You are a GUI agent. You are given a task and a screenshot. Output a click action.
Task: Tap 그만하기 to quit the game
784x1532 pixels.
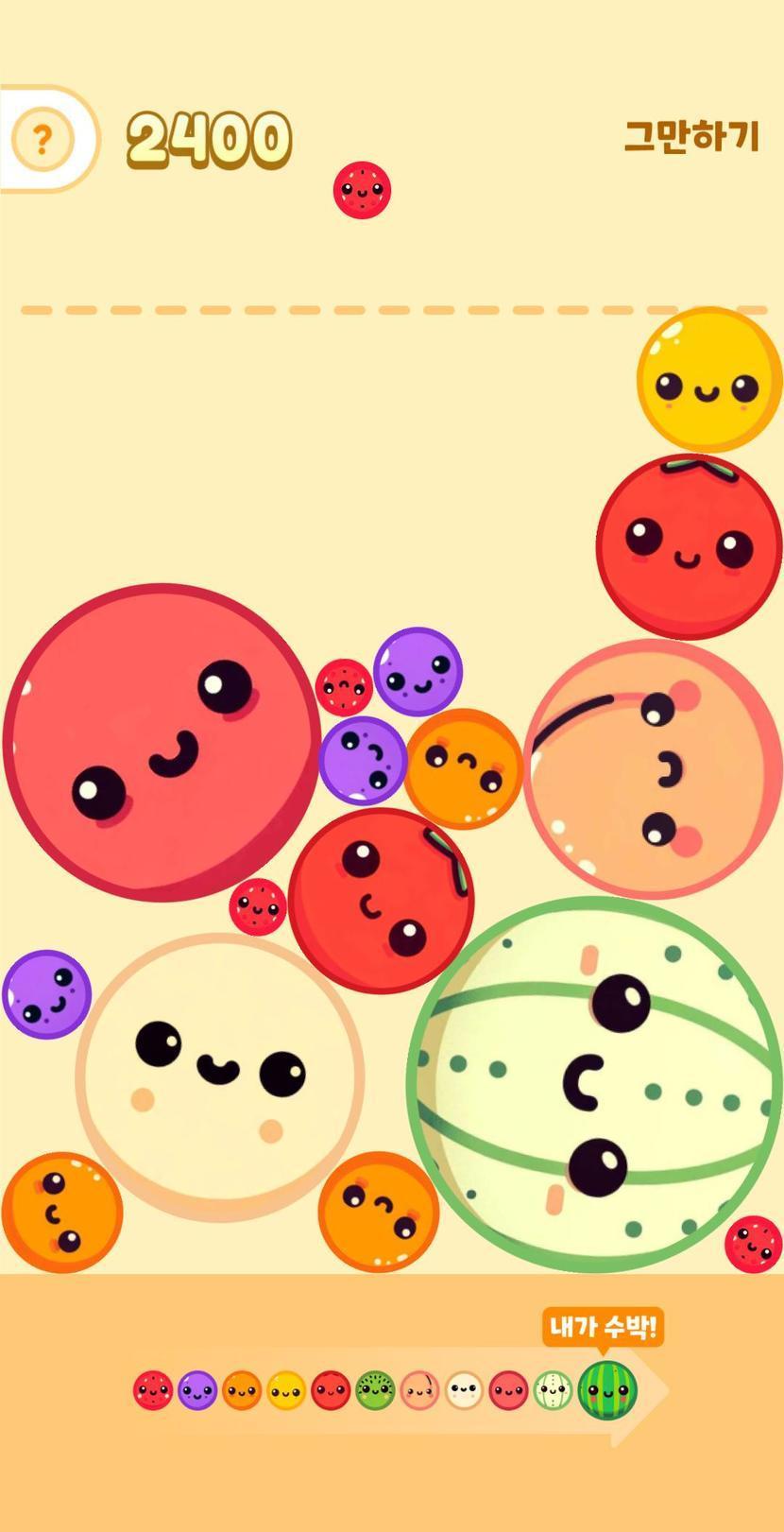coord(691,137)
